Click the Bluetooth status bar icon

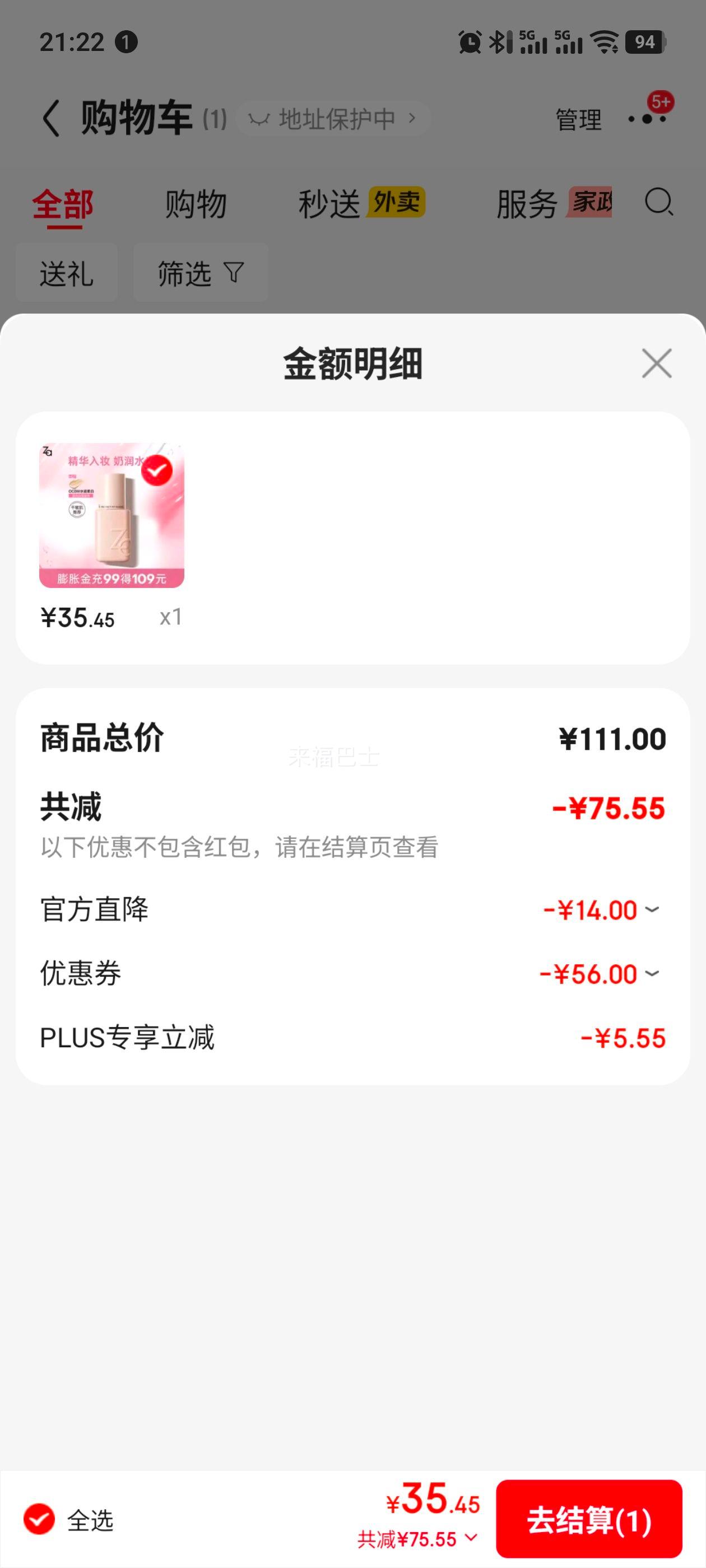(497, 41)
